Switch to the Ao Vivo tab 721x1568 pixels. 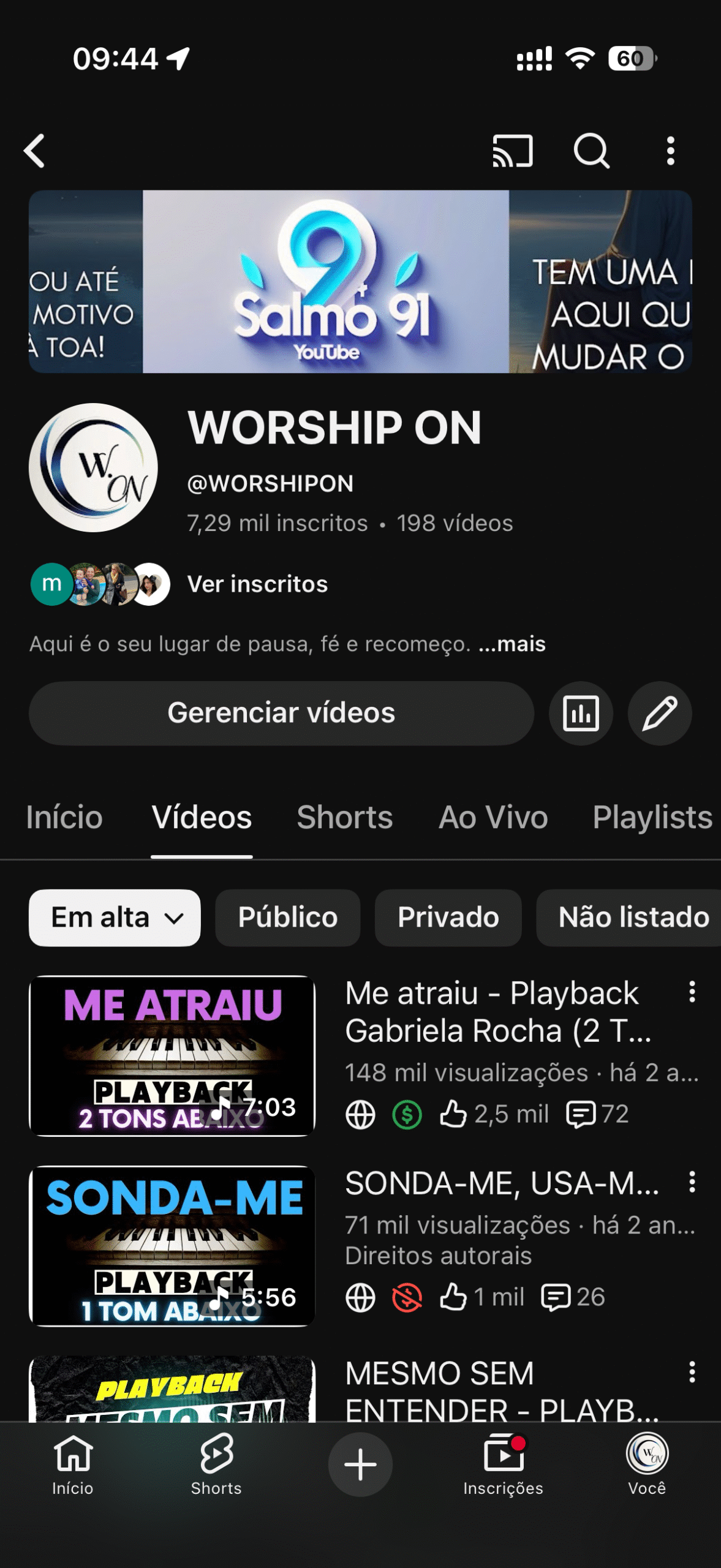[493, 817]
